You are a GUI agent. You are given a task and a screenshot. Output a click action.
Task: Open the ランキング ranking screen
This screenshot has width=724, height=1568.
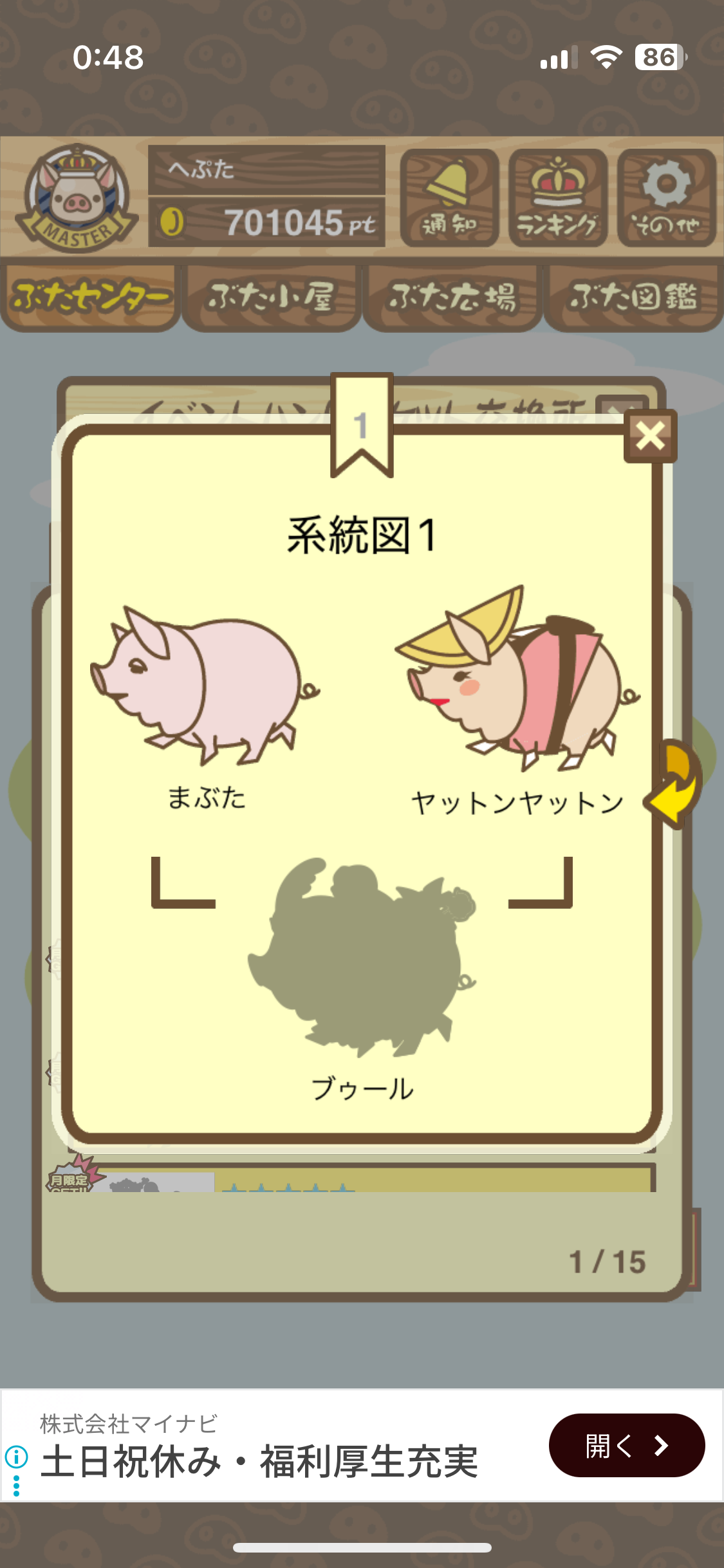[x=558, y=198]
